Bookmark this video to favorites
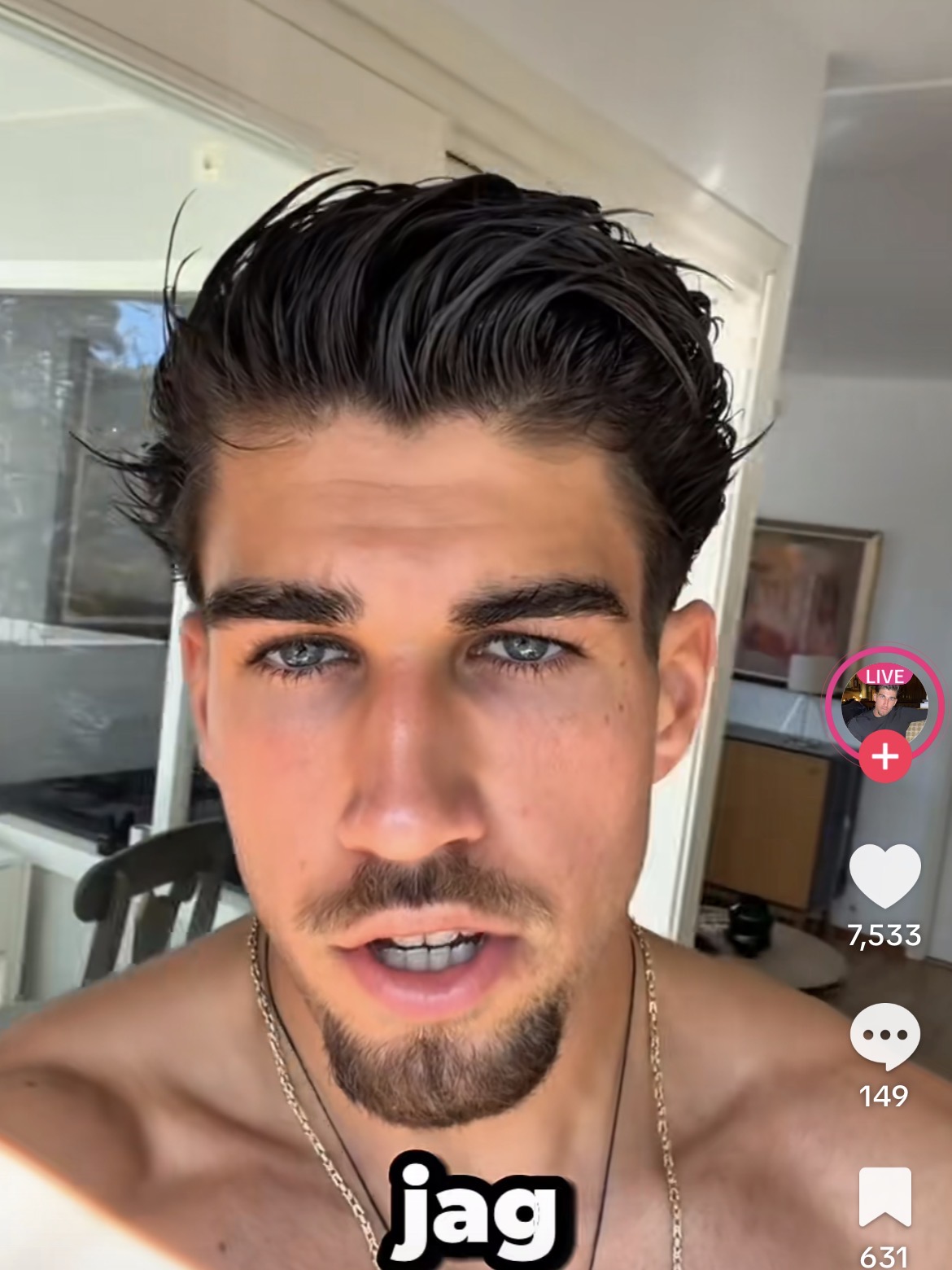The image size is (952, 1270). point(884,1197)
